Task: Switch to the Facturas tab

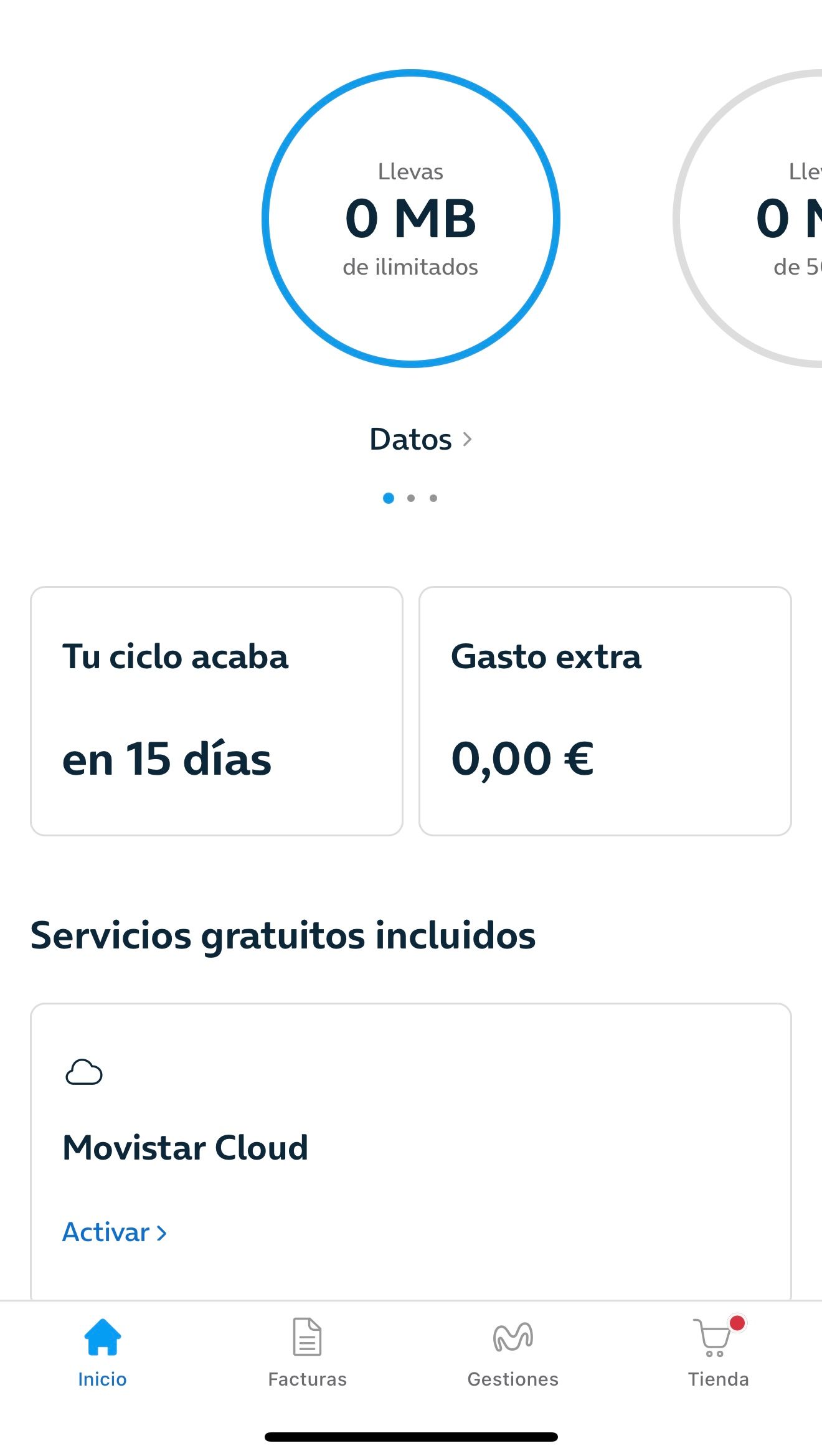Action: [307, 1353]
